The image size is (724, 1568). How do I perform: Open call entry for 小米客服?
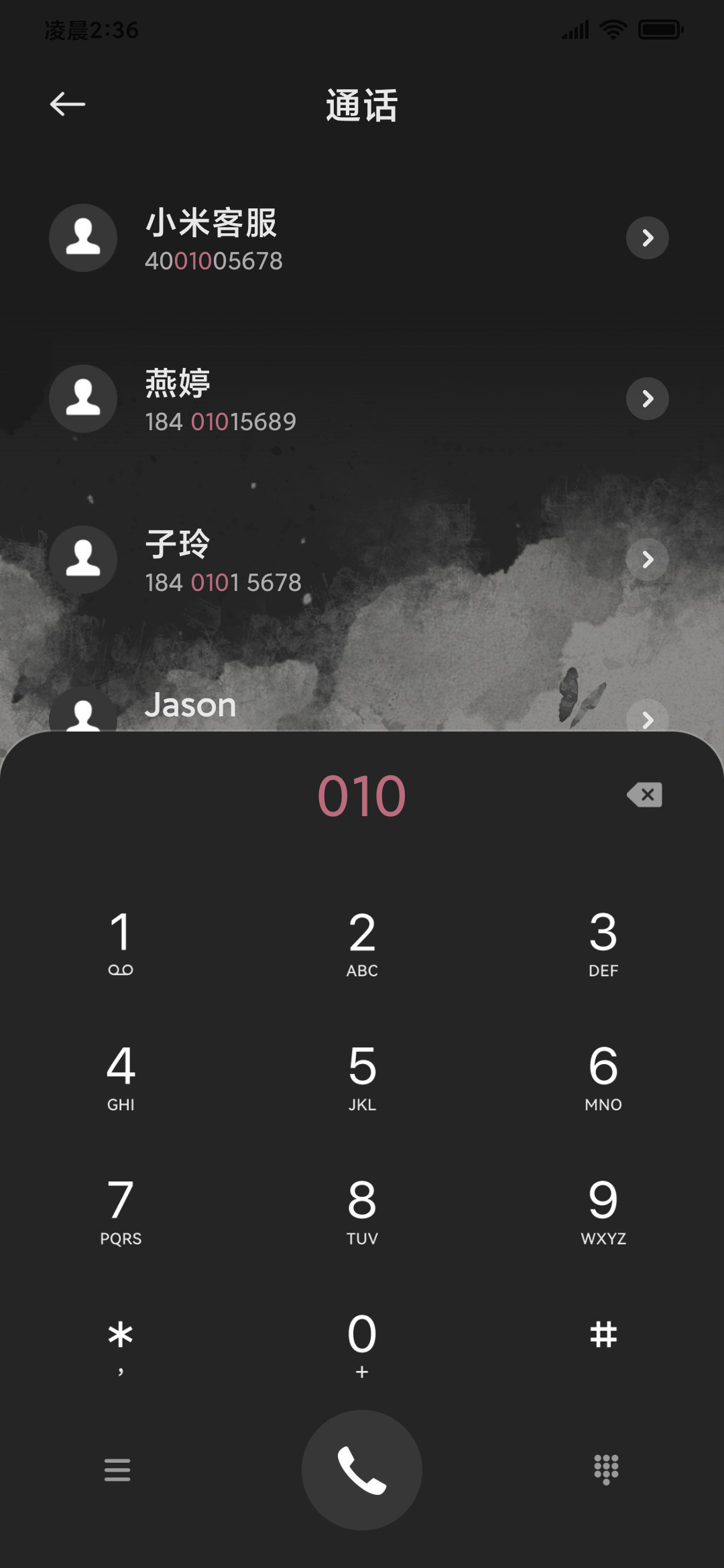click(x=362, y=238)
